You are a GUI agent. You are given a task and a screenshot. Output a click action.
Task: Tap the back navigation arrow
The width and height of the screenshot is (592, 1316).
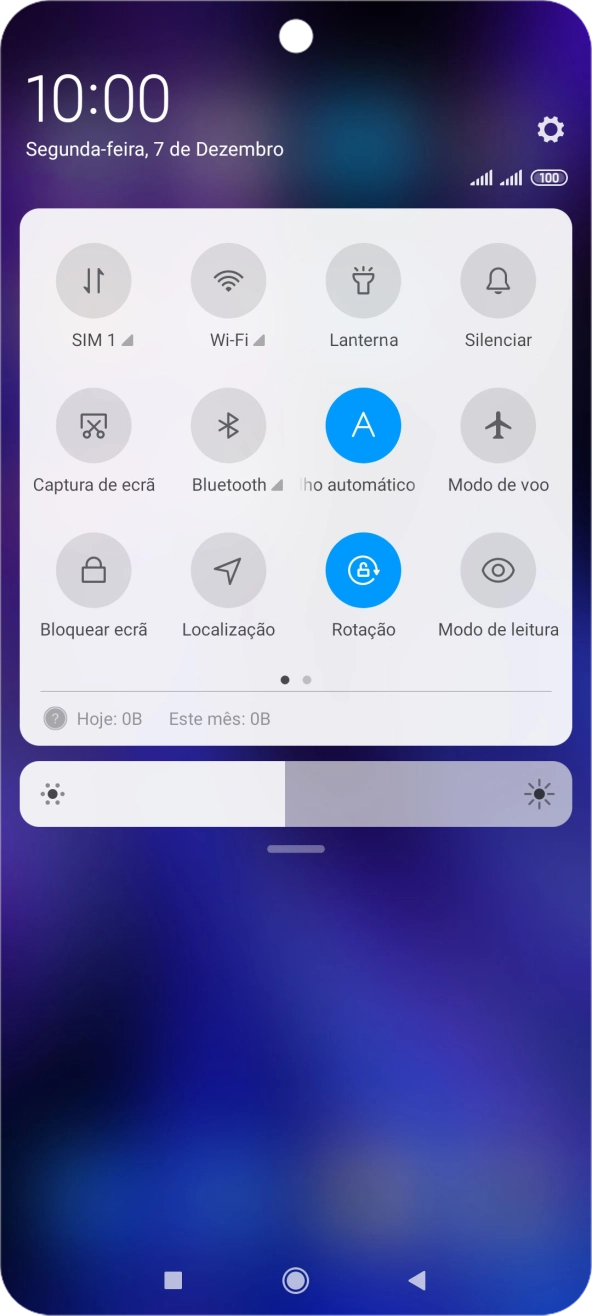[418, 1280]
